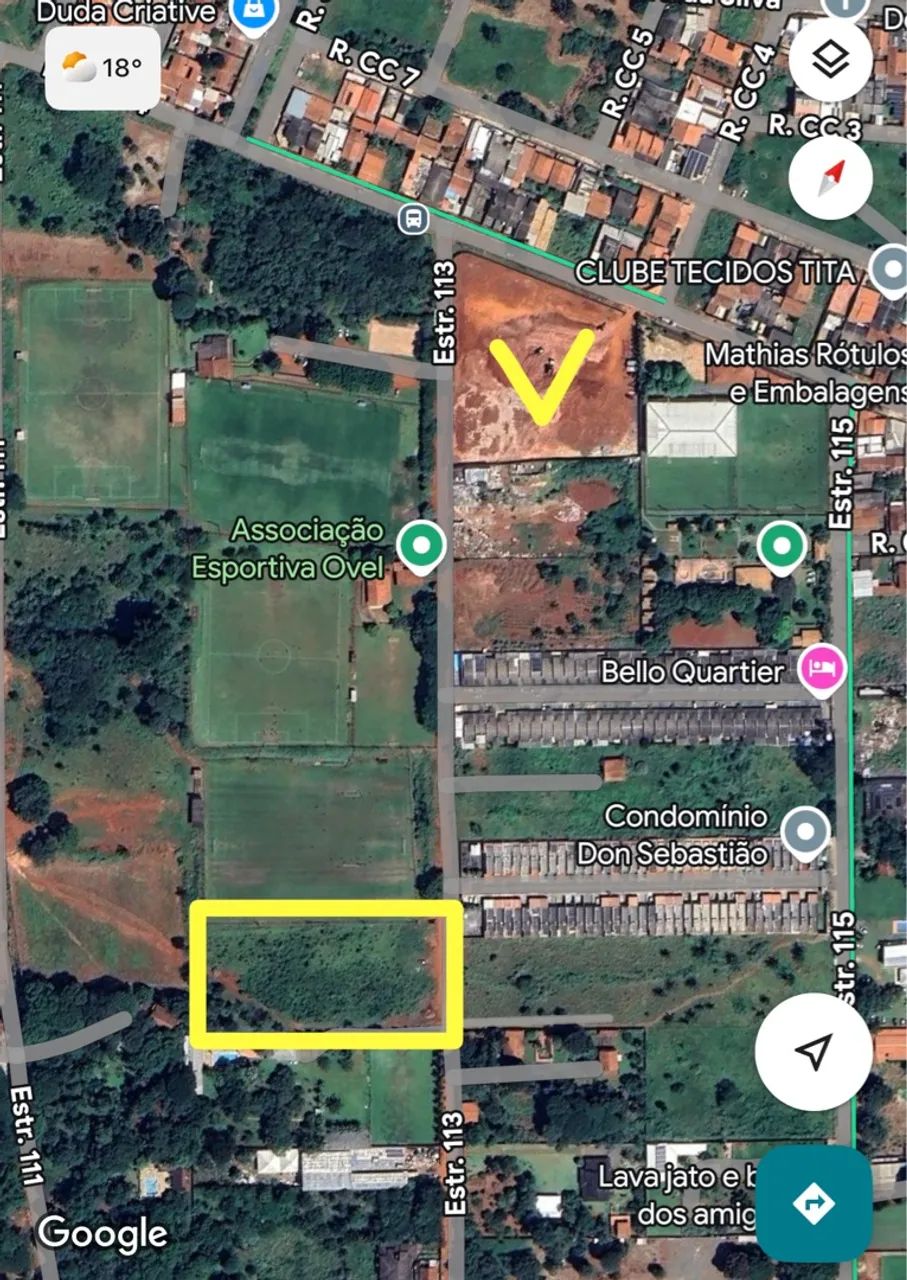The image size is (907, 1280).
Task: Click the Estr. 113 road label
Action: (444, 312)
